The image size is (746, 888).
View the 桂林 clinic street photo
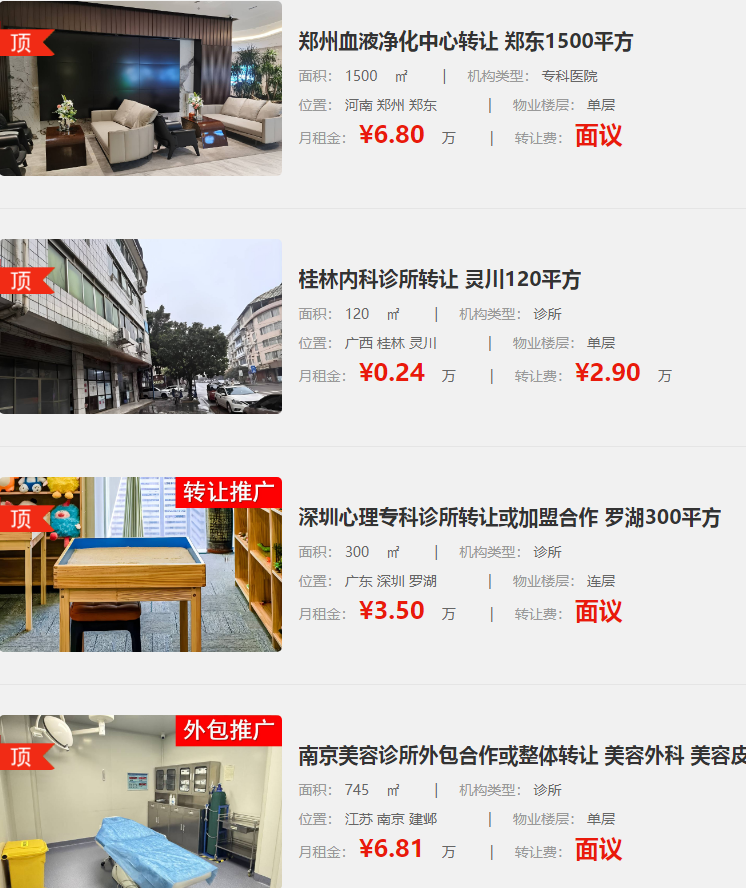[141, 326]
